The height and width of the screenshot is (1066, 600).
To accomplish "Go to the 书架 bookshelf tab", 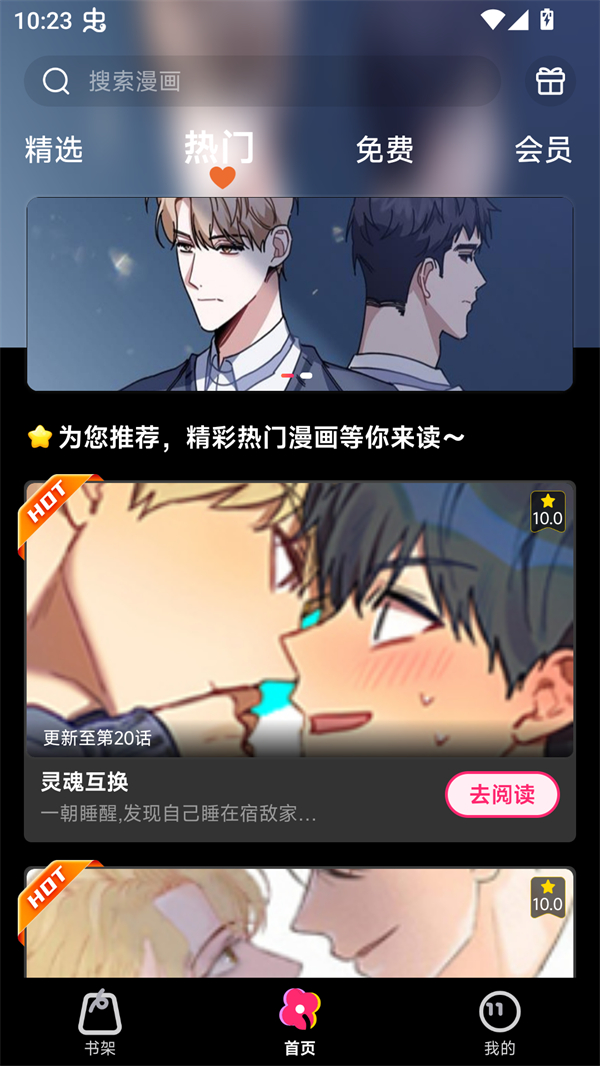I will coord(100,1022).
